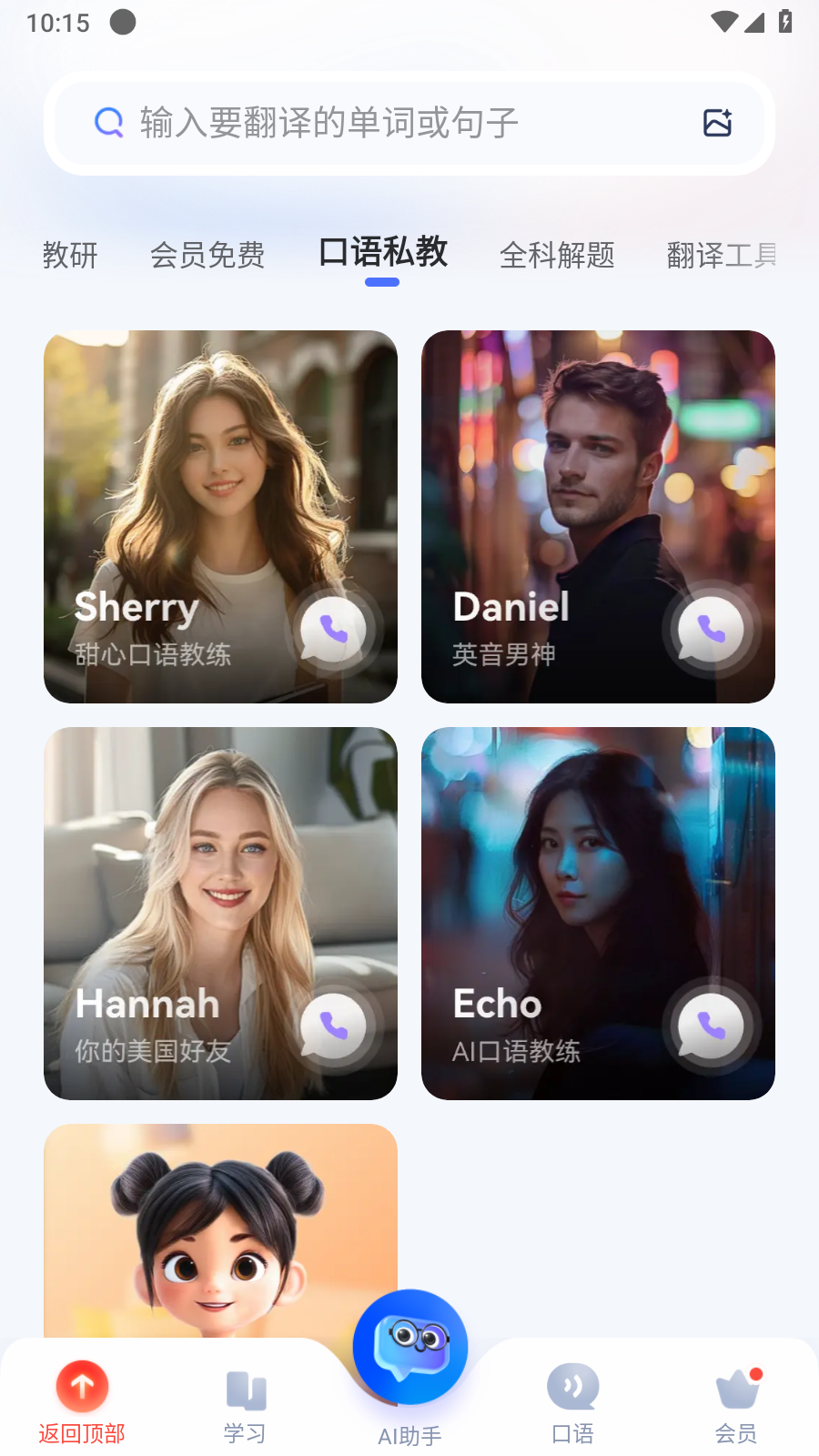Tap the translation search input field
Image resolution: width=819 pixels, height=1456 pixels.
(409, 123)
